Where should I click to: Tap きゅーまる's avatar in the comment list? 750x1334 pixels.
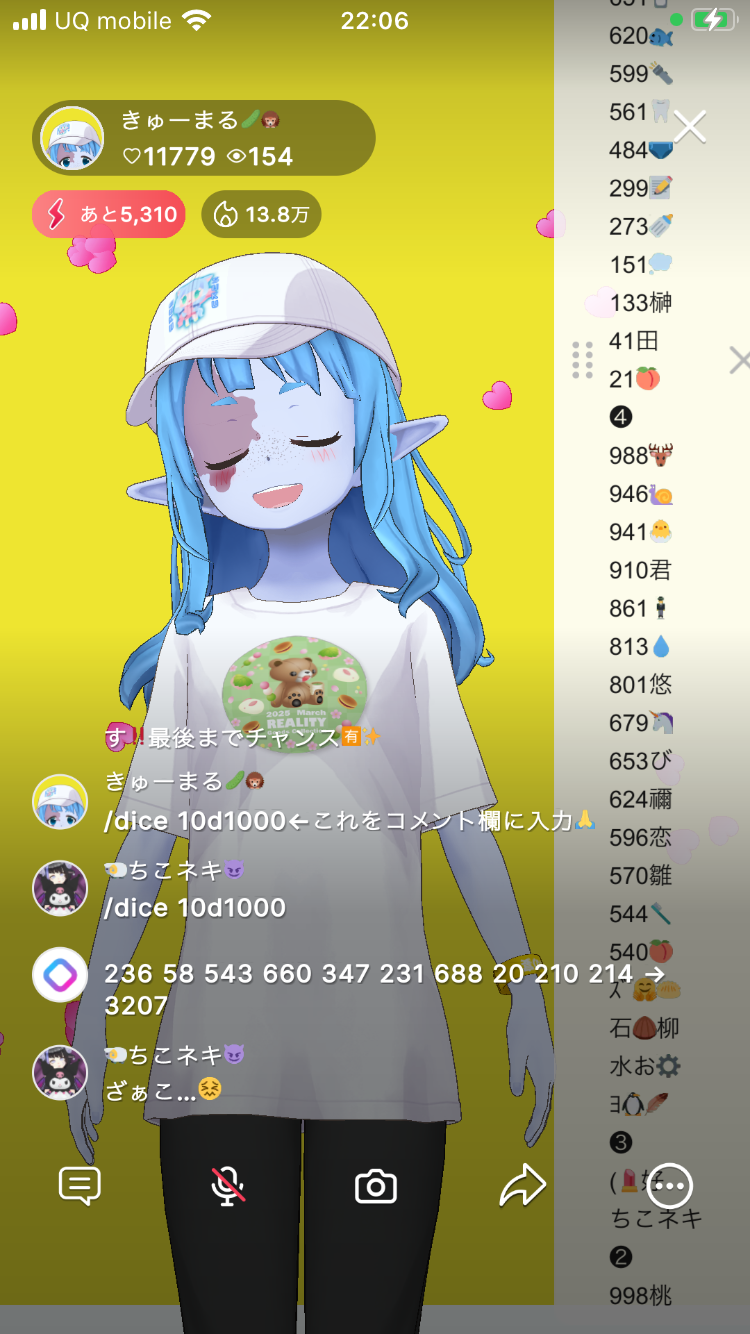[x=60, y=801]
